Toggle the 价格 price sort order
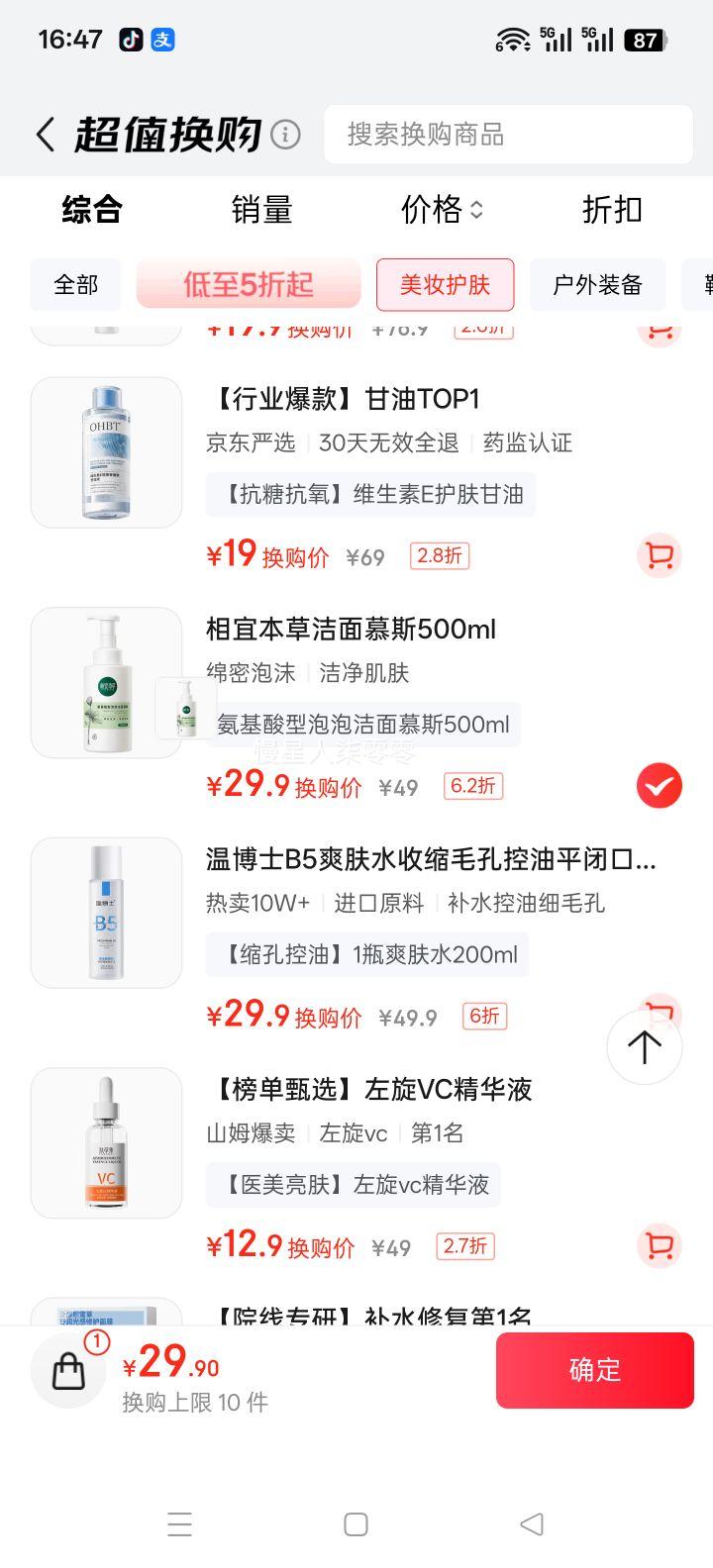Screen dimensions: 713x1568 [x=440, y=210]
